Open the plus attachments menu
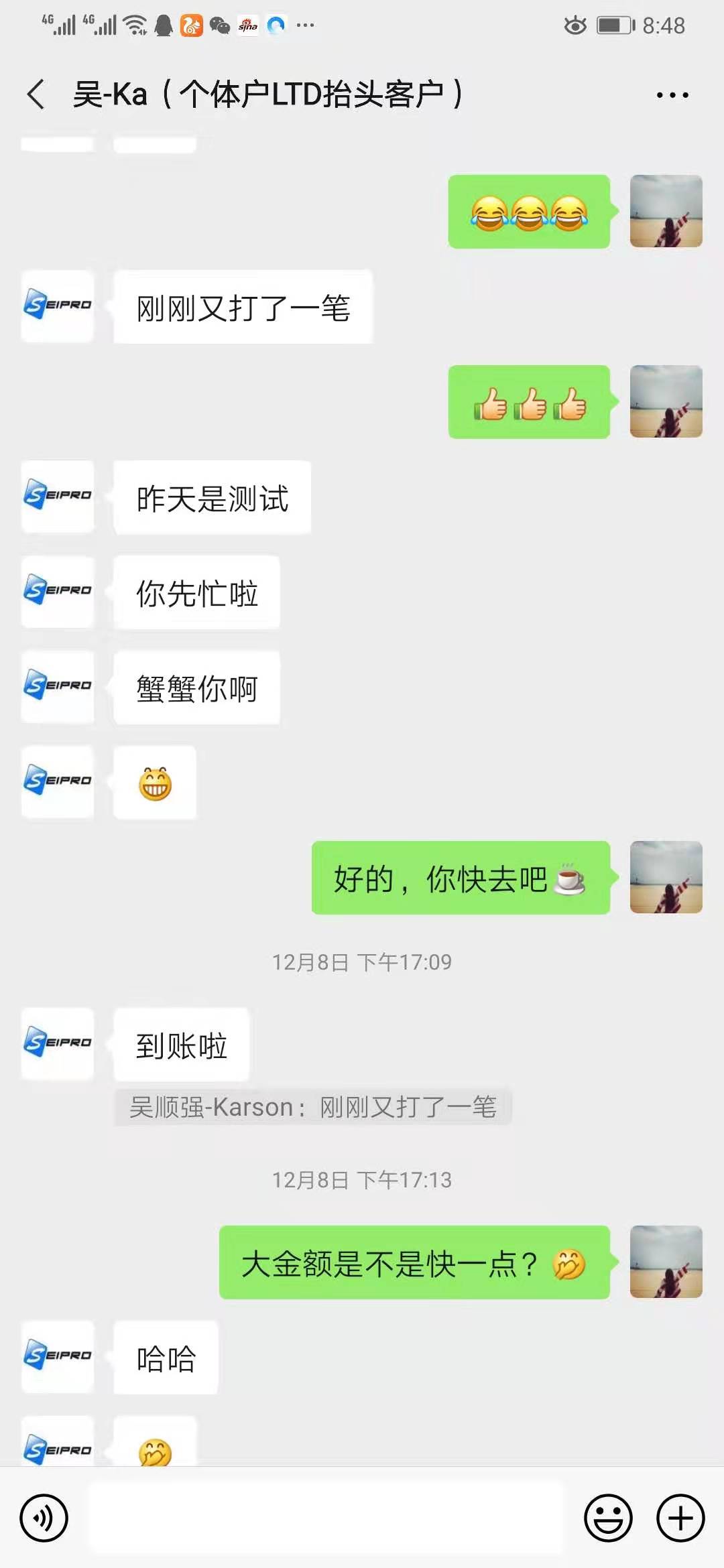The height and width of the screenshot is (1568, 724). (680, 1518)
